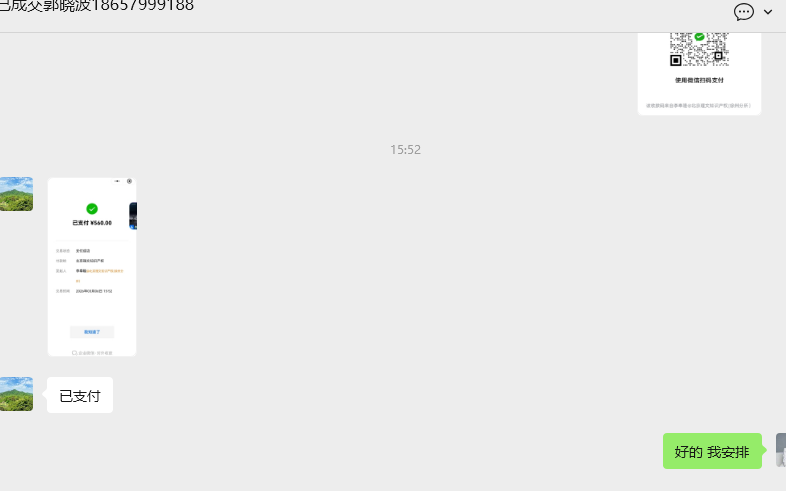Open my avatar beside 好的 我安排
The image size is (786, 491).
point(780,450)
